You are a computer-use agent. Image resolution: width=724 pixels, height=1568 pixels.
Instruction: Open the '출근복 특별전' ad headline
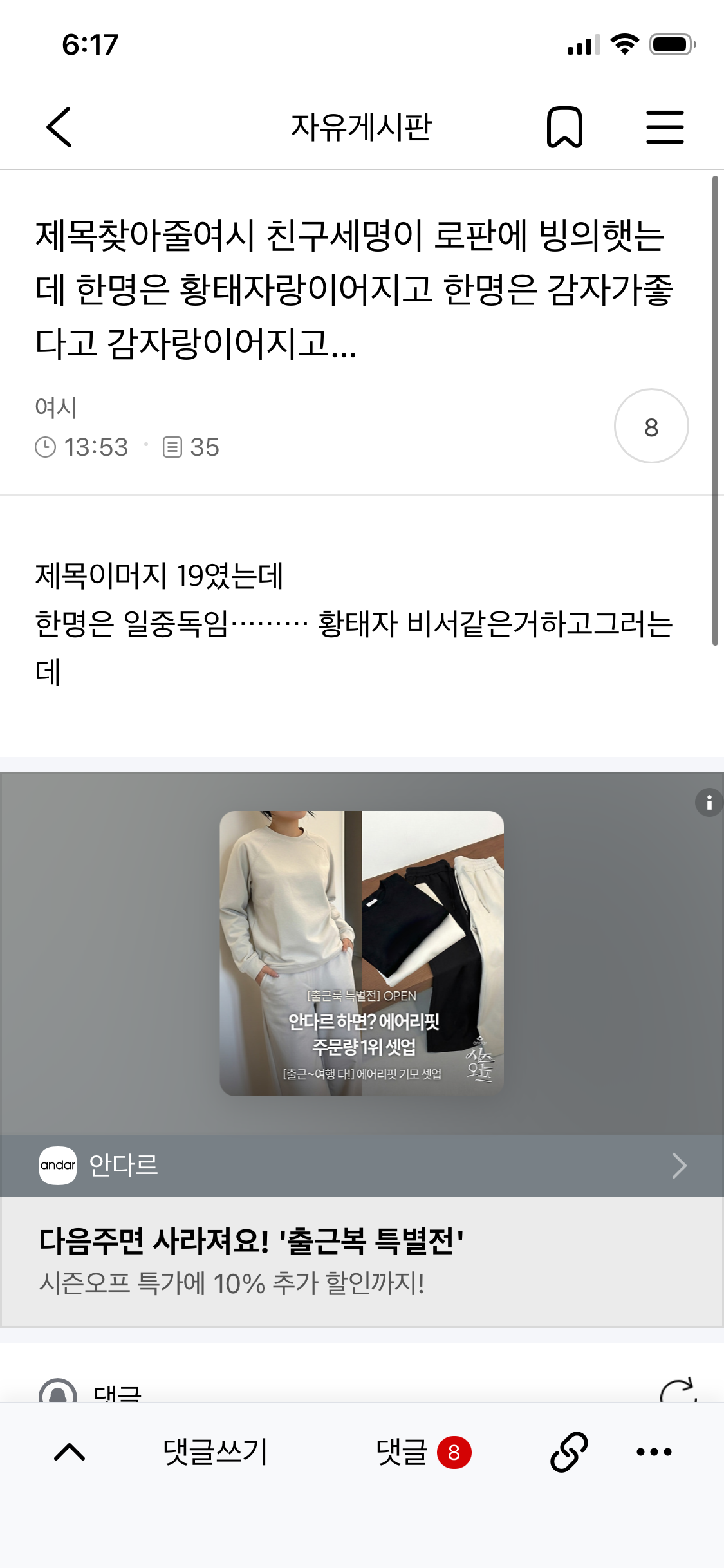tap(251, 1242)
